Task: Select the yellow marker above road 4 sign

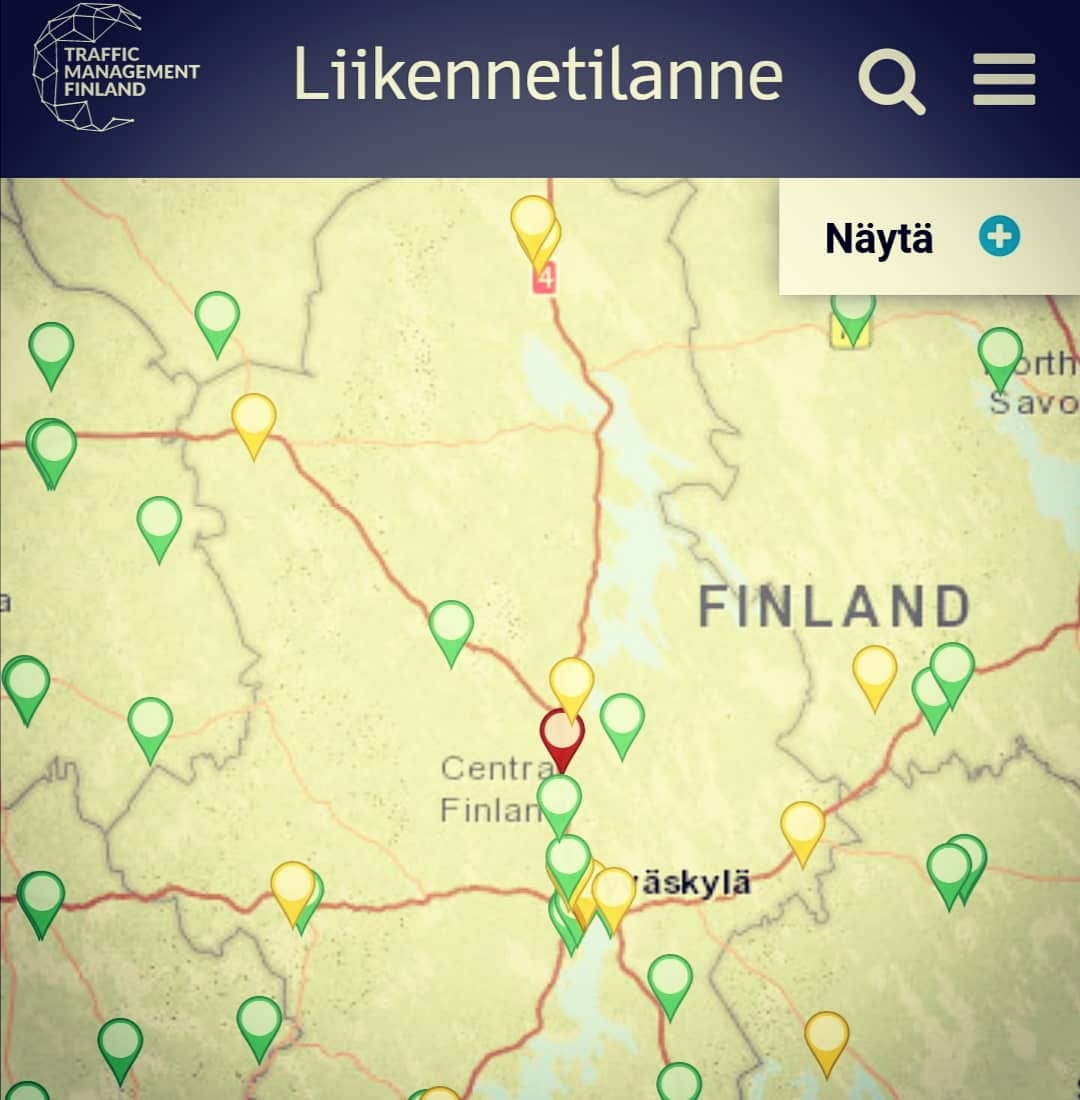Action: point(532,220)
